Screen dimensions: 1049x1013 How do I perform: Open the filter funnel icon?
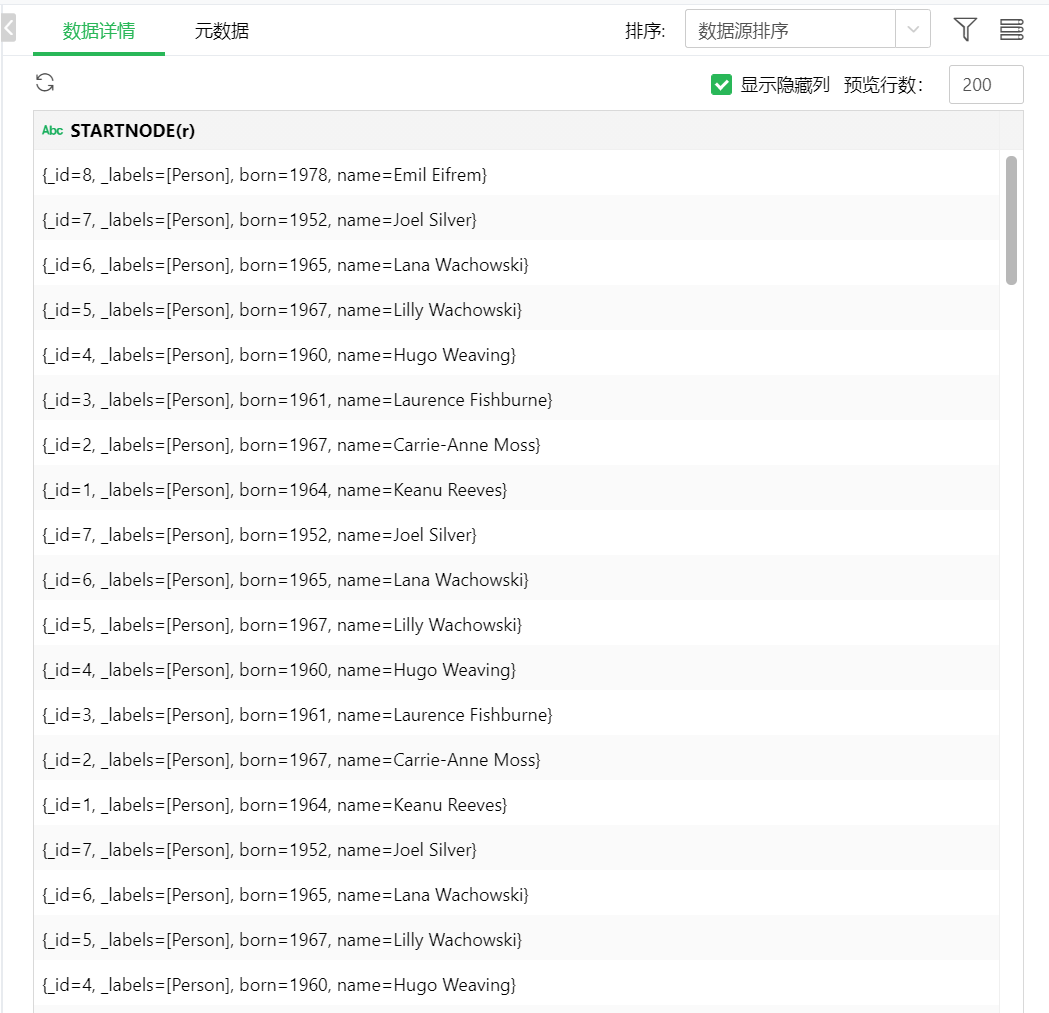(964, 30)
